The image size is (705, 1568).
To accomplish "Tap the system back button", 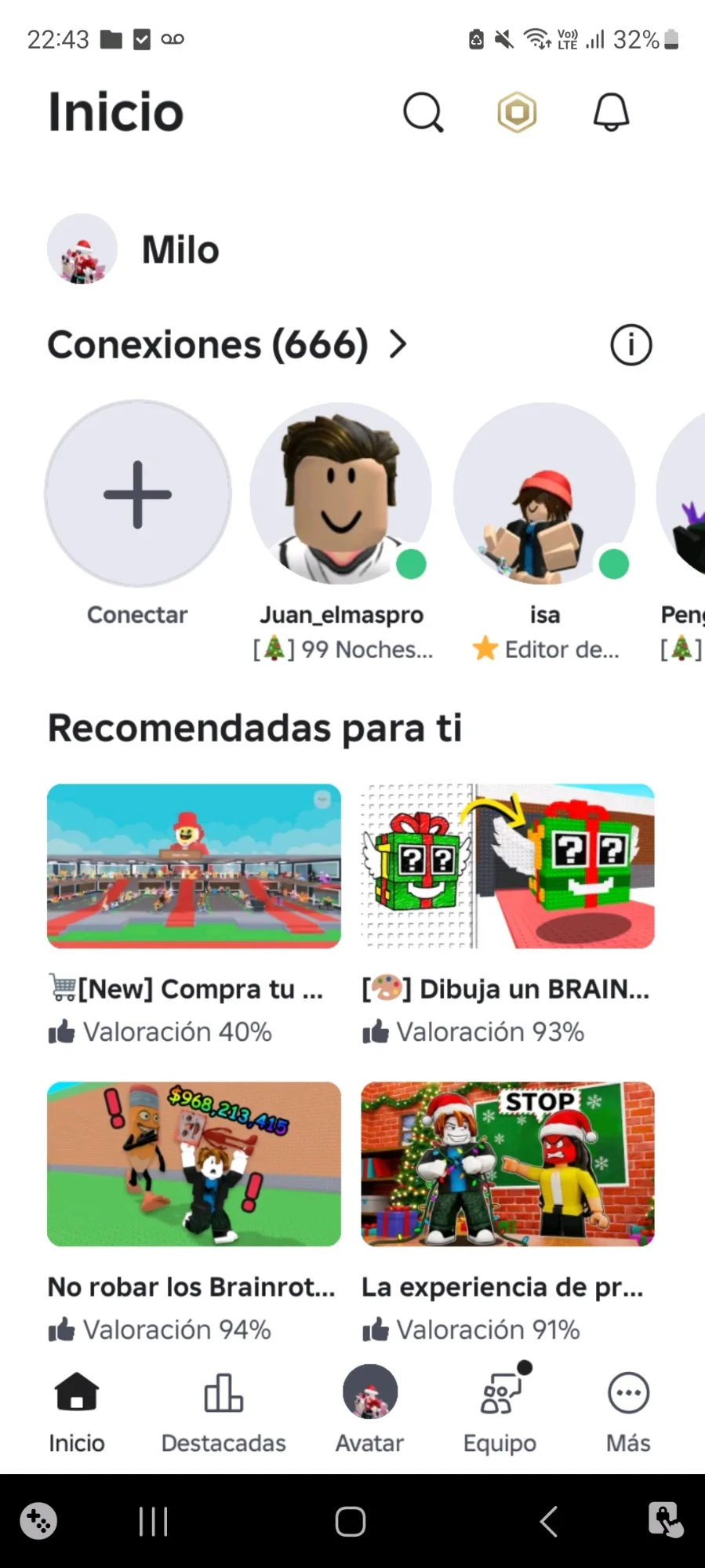I will point(548,1522).
